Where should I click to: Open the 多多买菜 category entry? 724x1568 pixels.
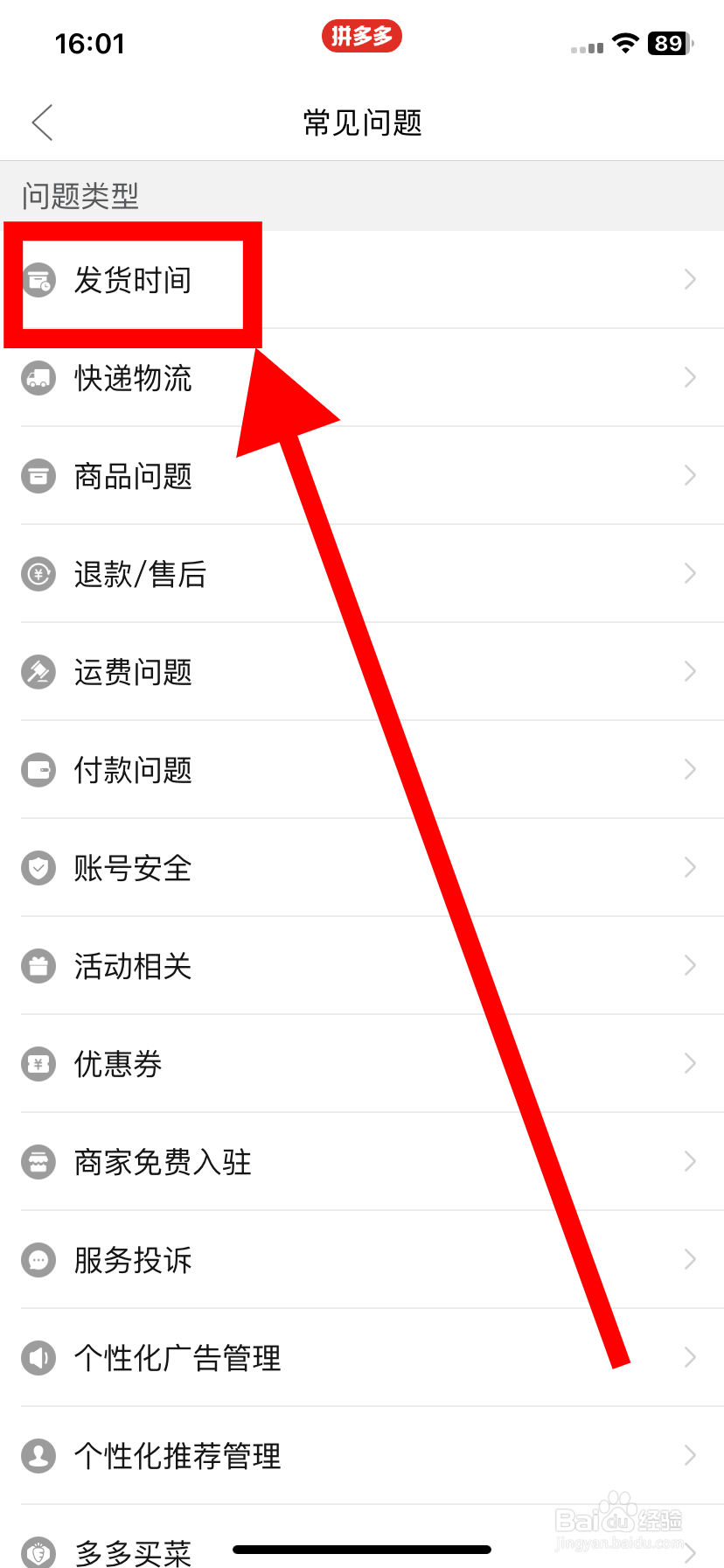coord(131,1549)
